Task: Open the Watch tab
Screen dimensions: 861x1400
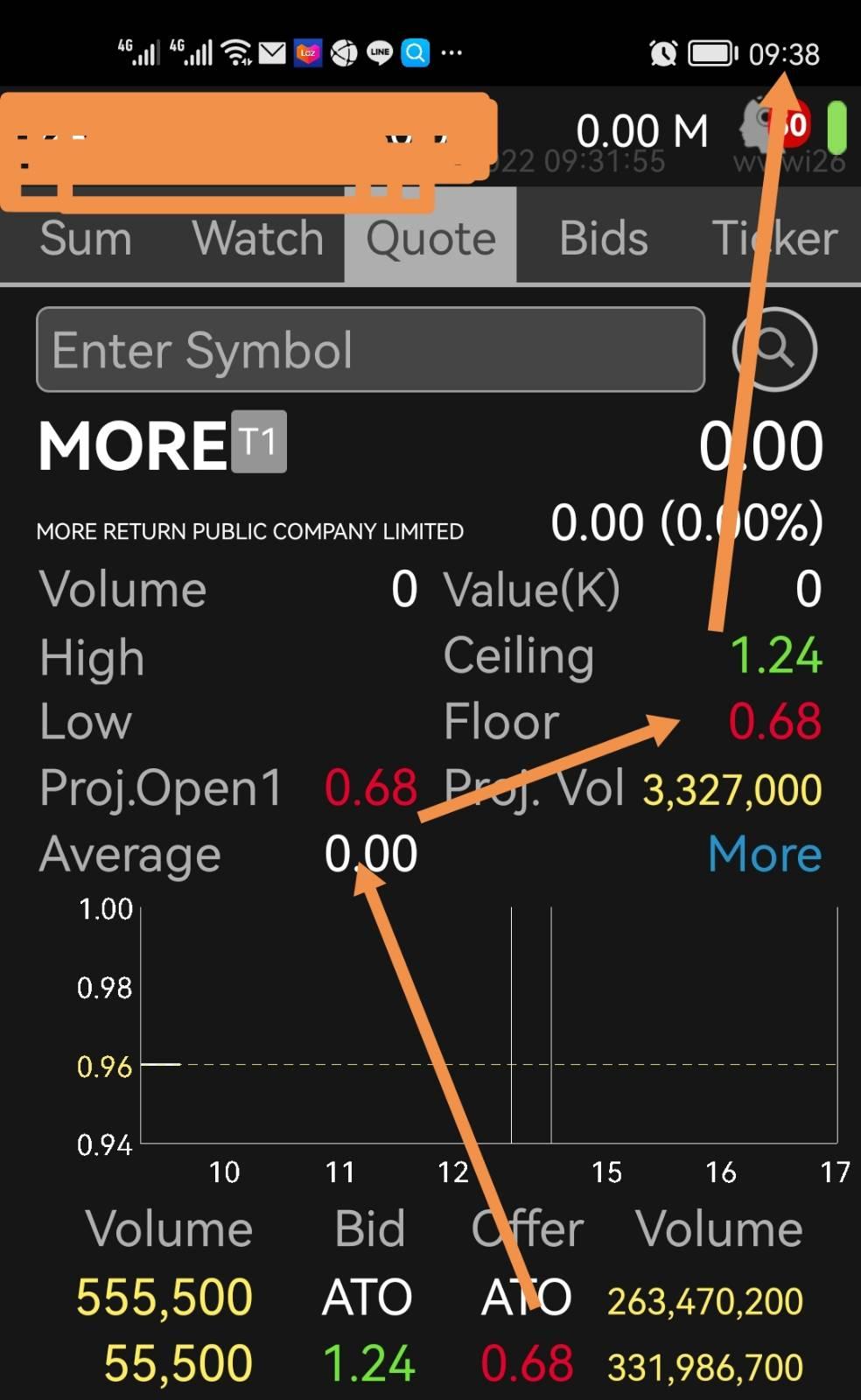Action: click(x=257, y=239)
